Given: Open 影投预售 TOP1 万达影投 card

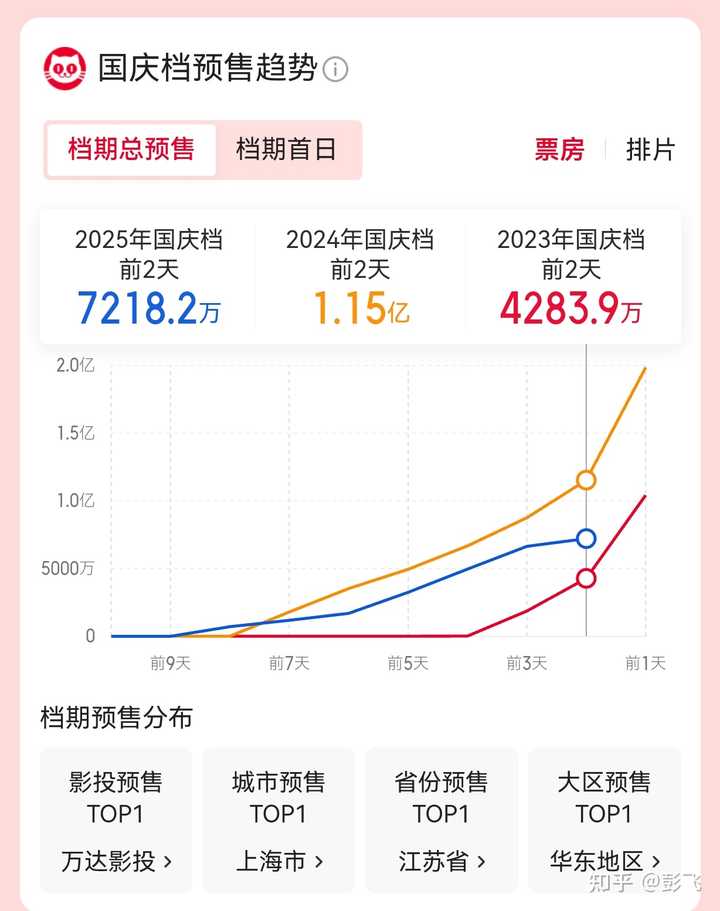Looking at the screenshot, I should click(x=116, y=820).
